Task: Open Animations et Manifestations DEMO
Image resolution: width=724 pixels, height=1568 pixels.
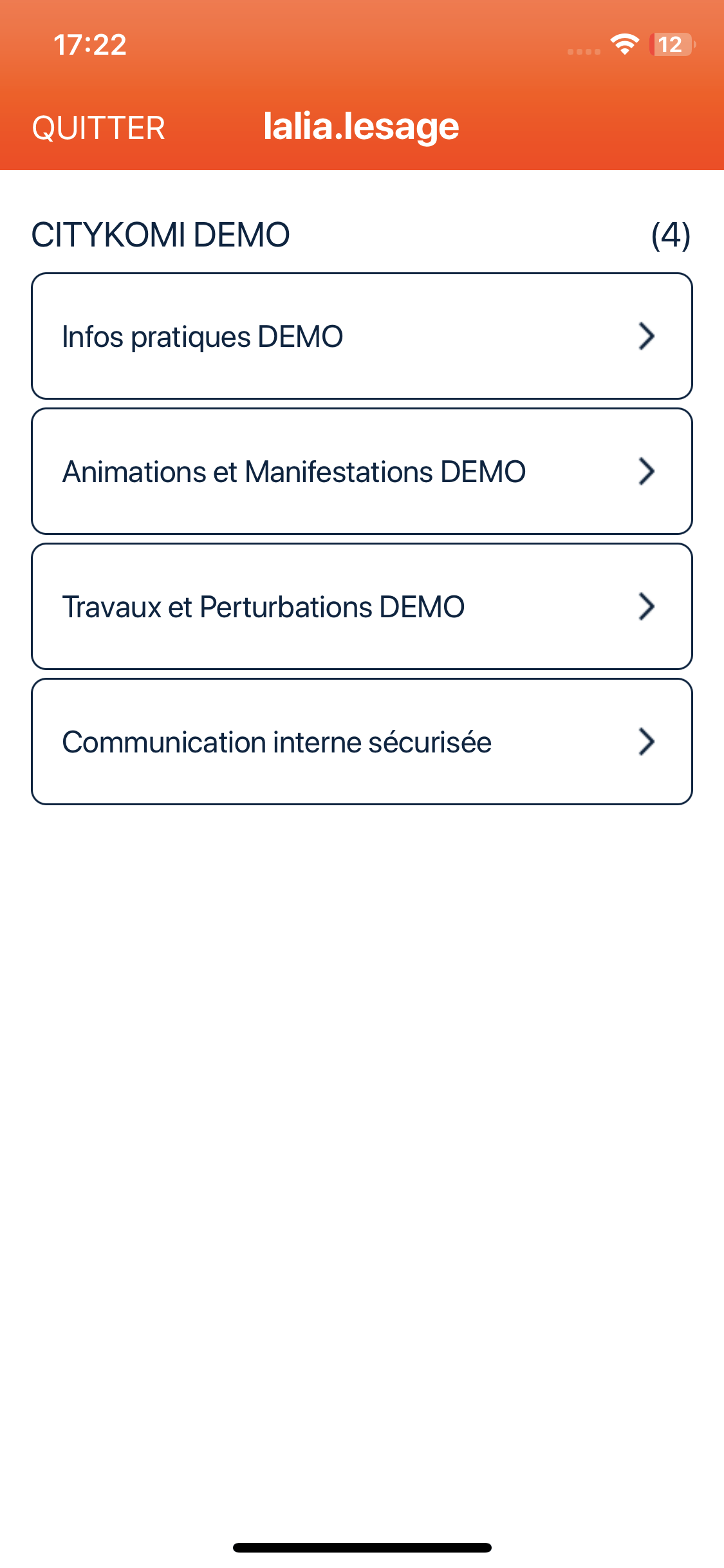Action: [362, 471]
